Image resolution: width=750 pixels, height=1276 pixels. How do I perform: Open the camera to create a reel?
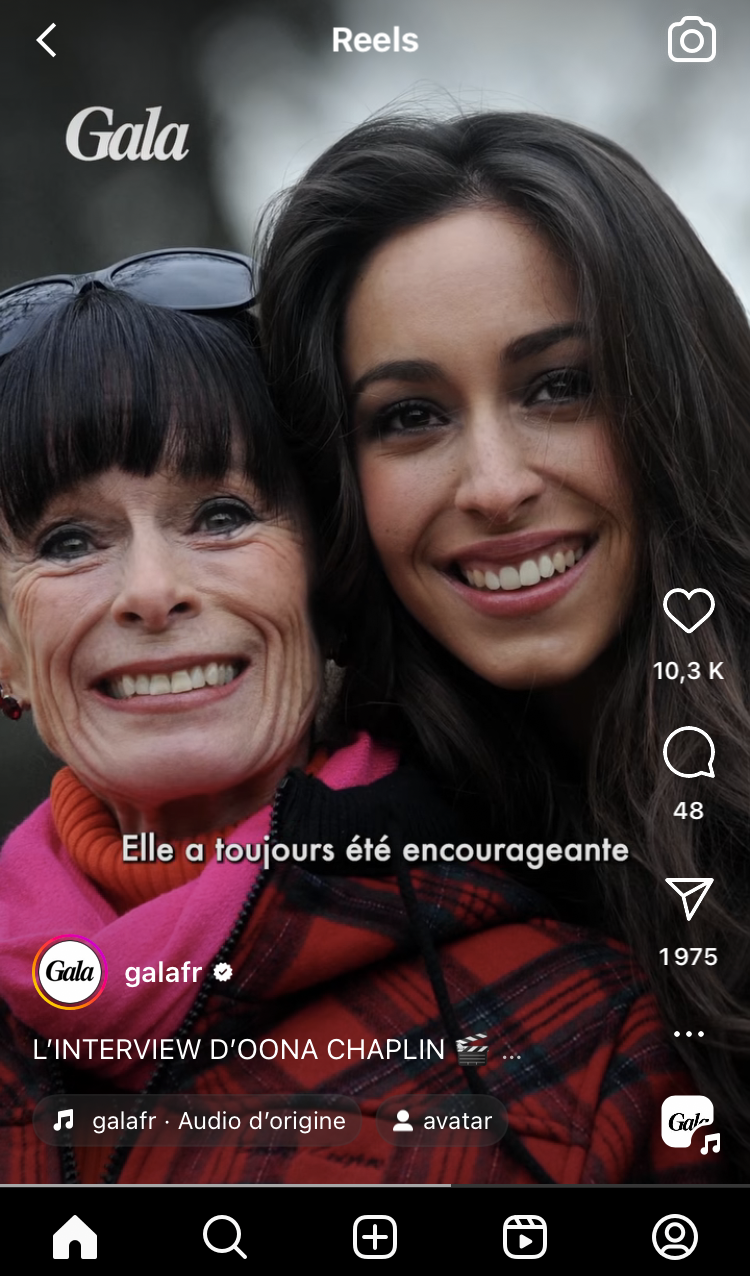(691, 41)
